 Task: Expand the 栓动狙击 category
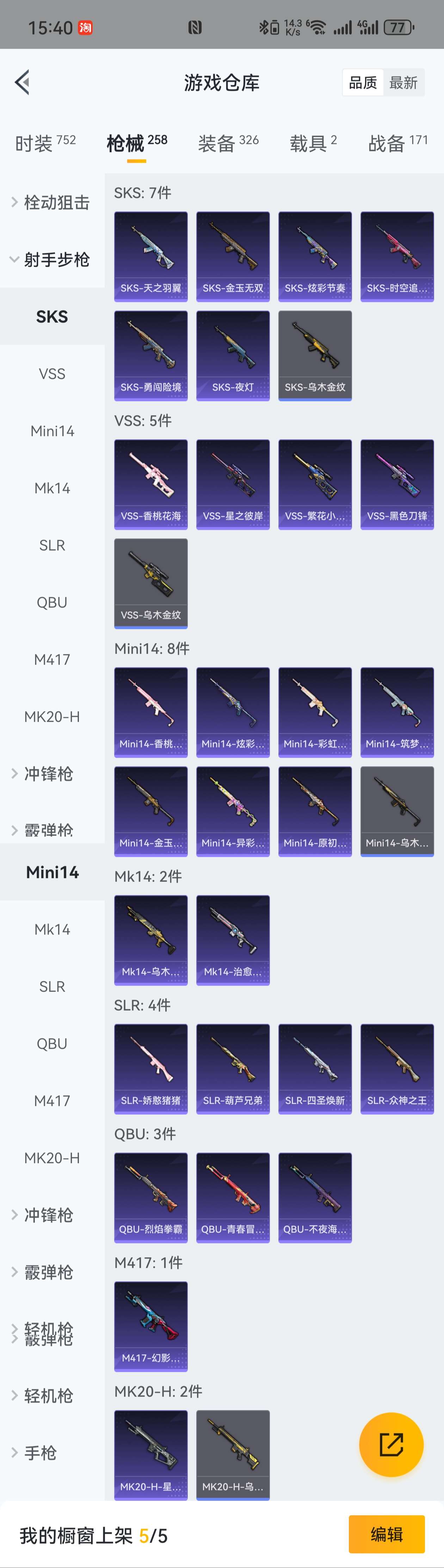coord(52,203)
